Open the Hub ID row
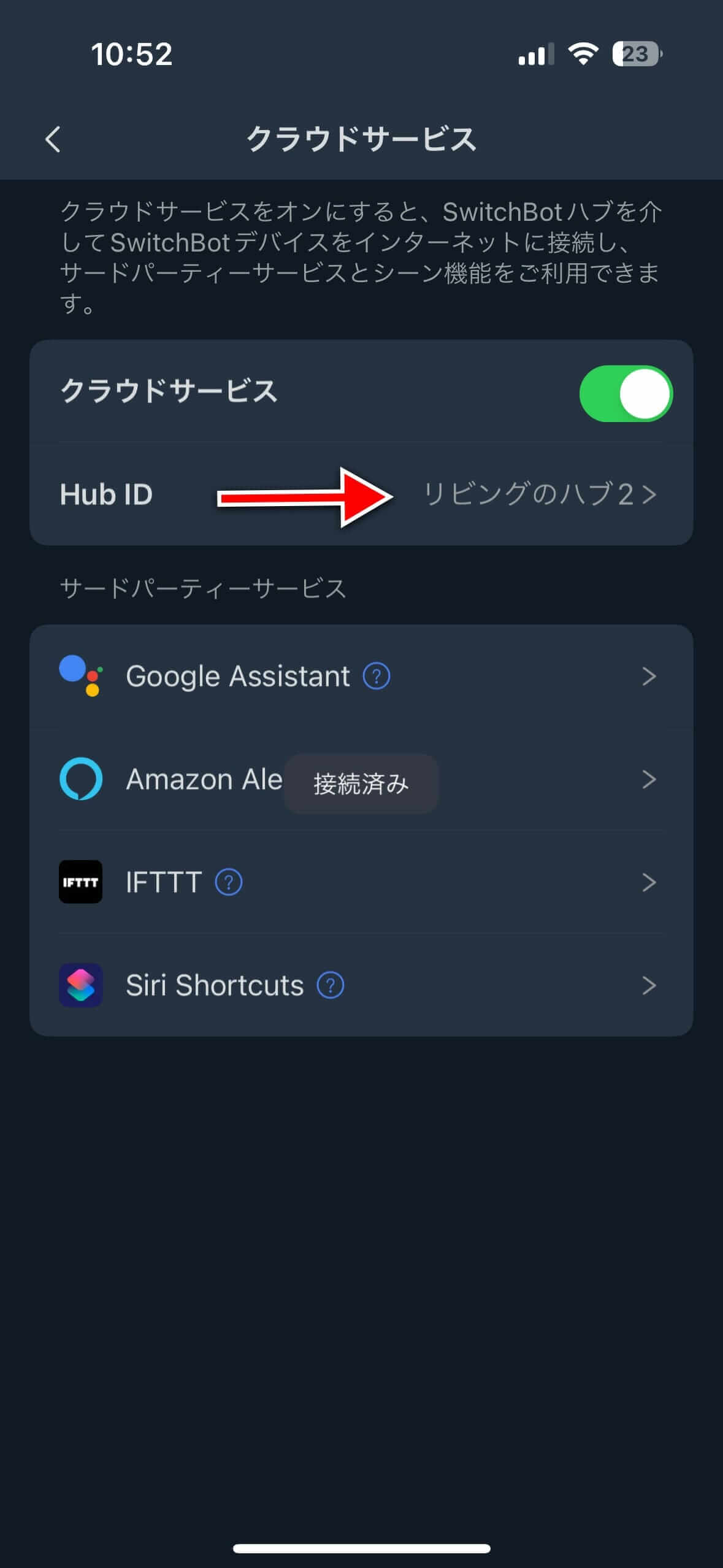 540,494
